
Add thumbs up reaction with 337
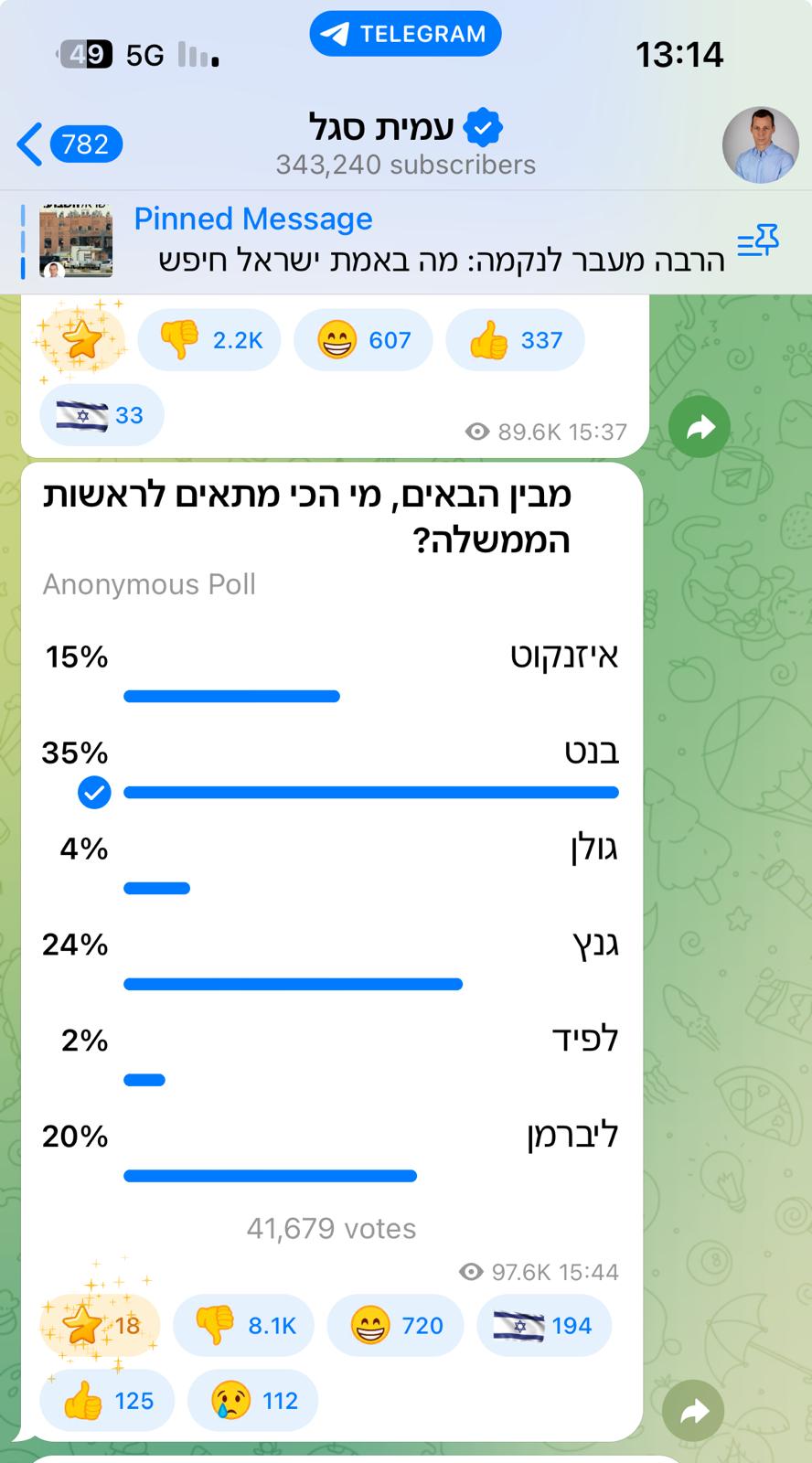515,340
